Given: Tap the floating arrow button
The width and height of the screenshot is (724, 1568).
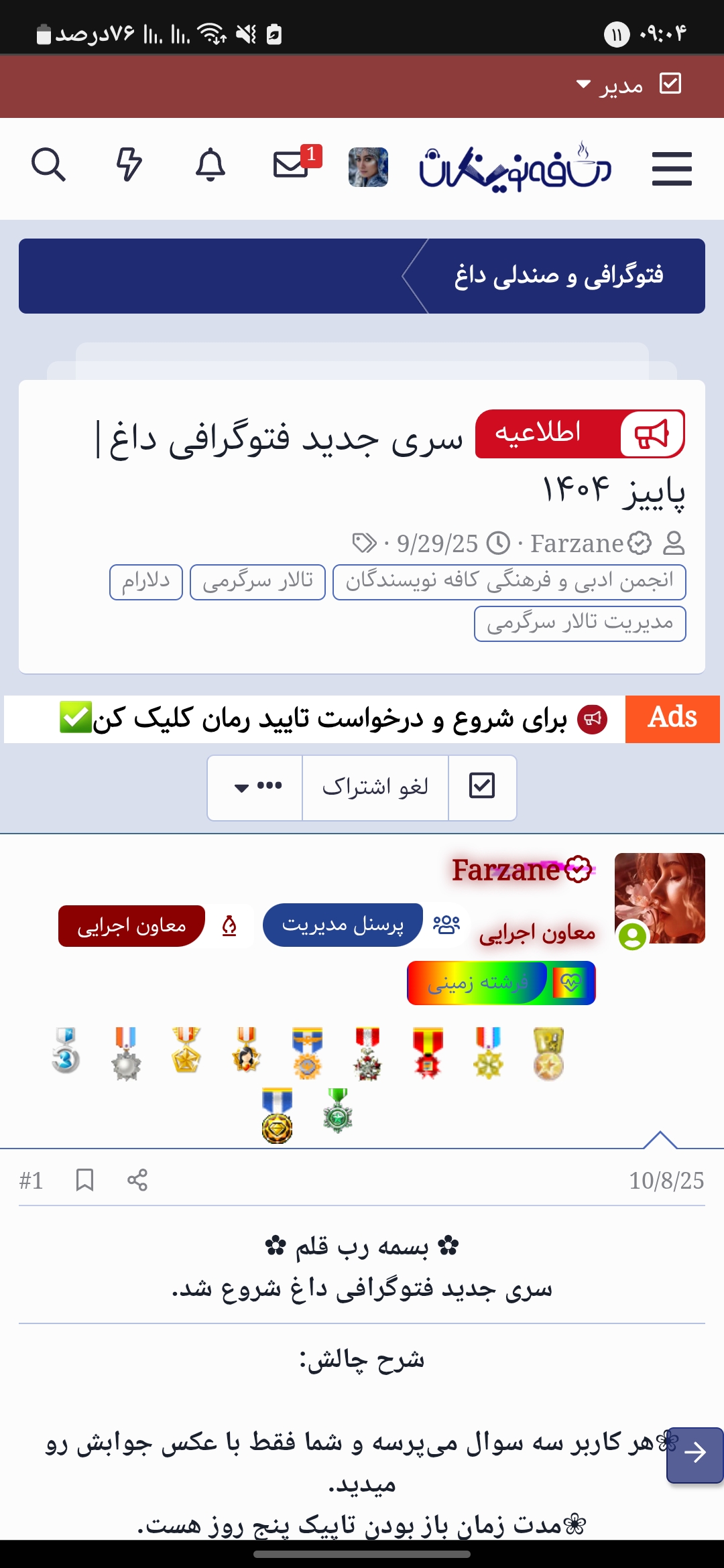Looking at the screenshot, I should click(x=695, y=1453).
